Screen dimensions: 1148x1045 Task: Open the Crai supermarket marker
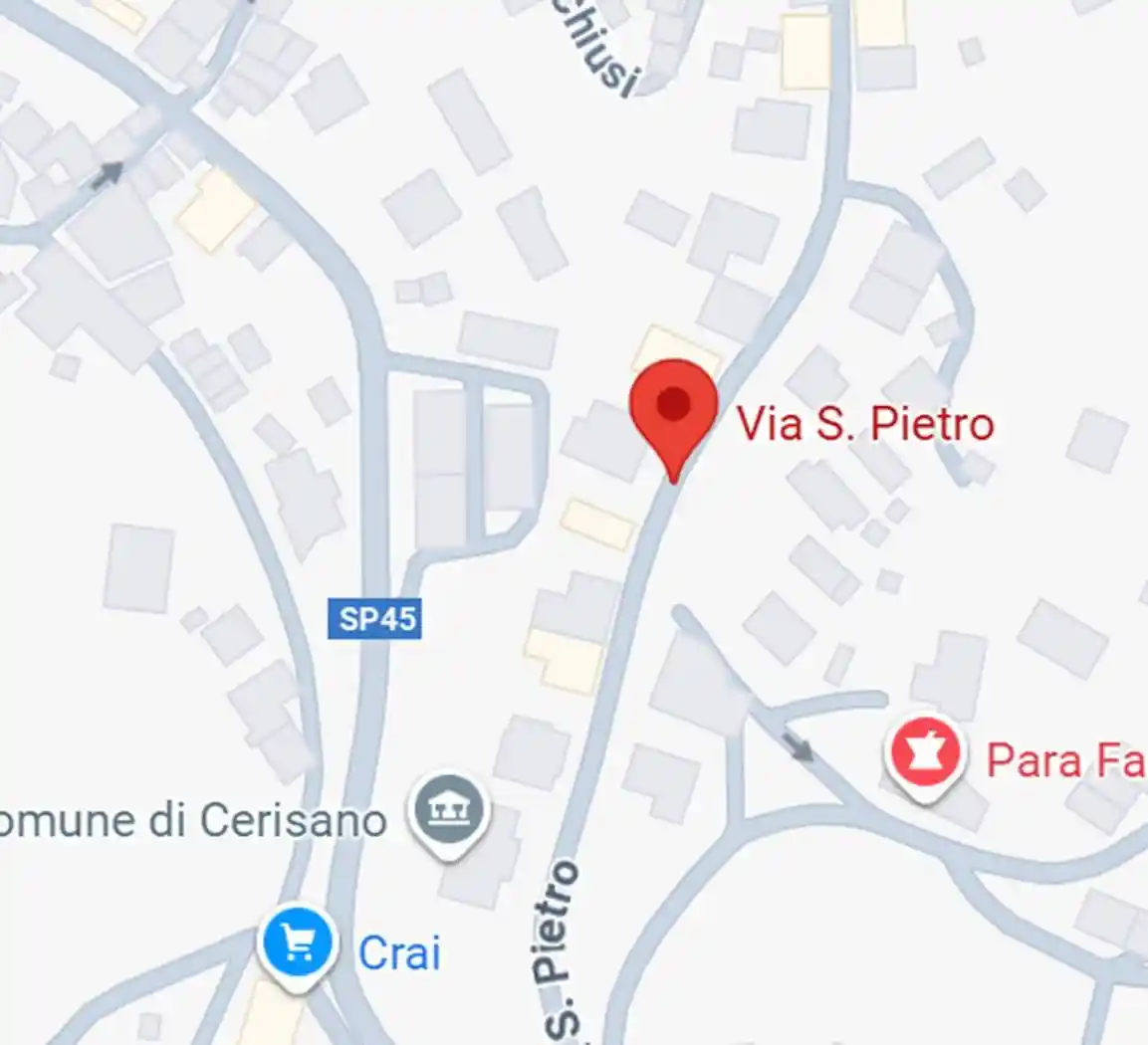[x=298, y=941]
